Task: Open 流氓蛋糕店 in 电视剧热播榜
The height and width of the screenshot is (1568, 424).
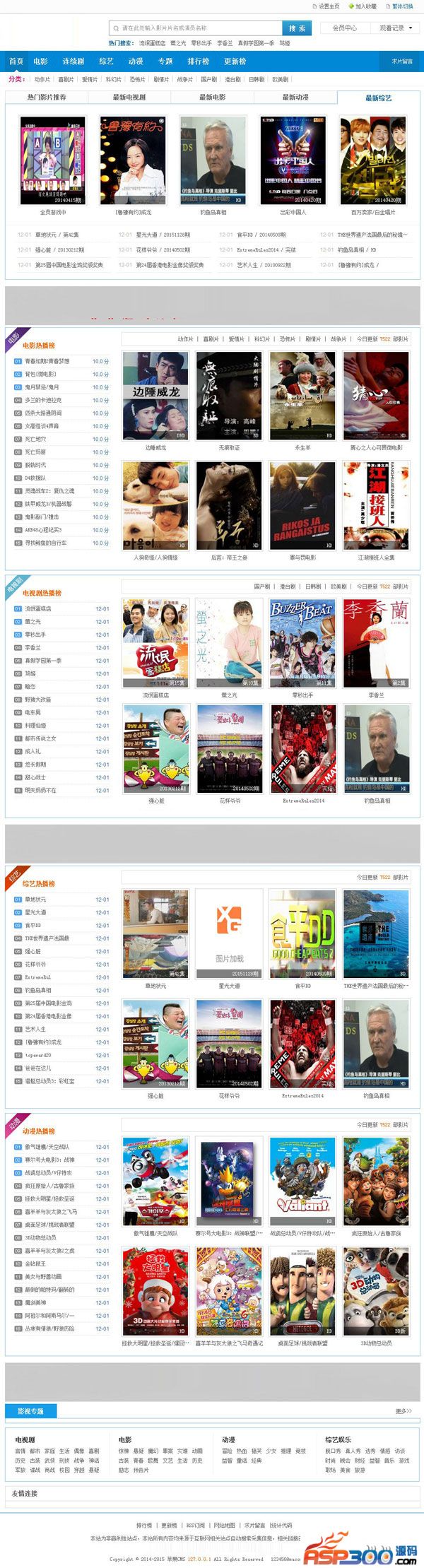Action: tap(38, 608)
